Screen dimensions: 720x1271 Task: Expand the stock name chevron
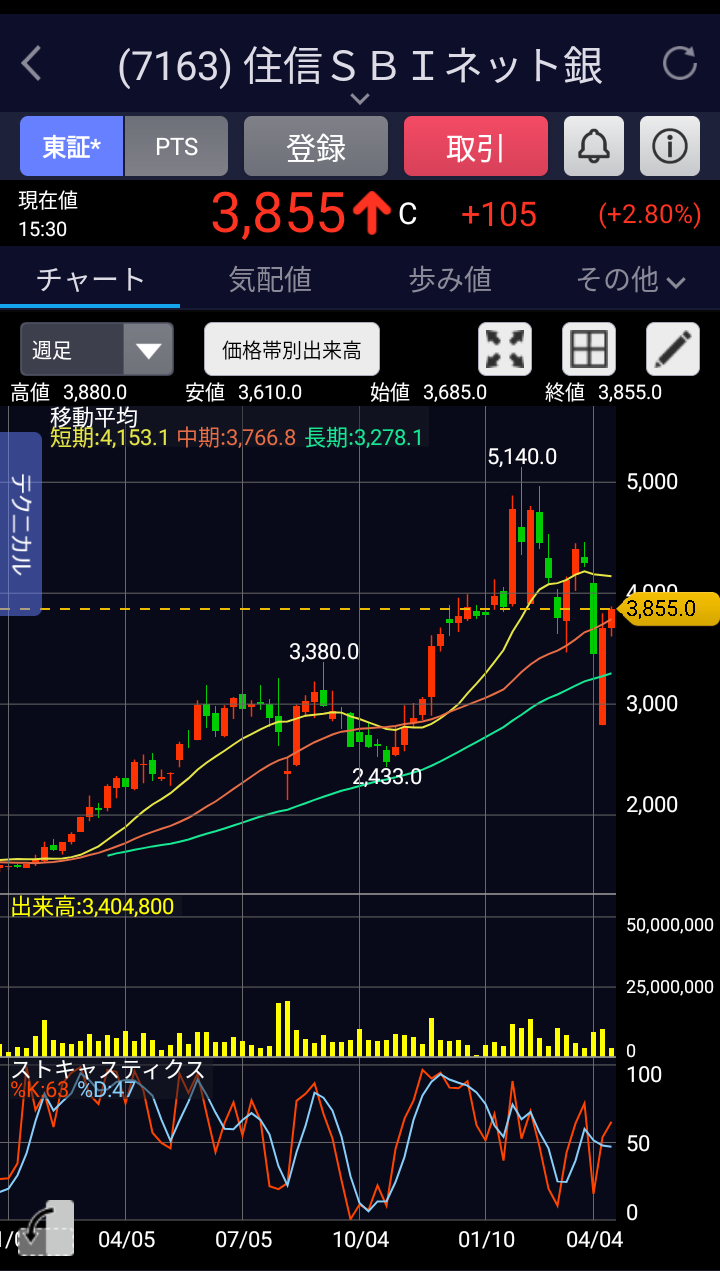point(360,99)
